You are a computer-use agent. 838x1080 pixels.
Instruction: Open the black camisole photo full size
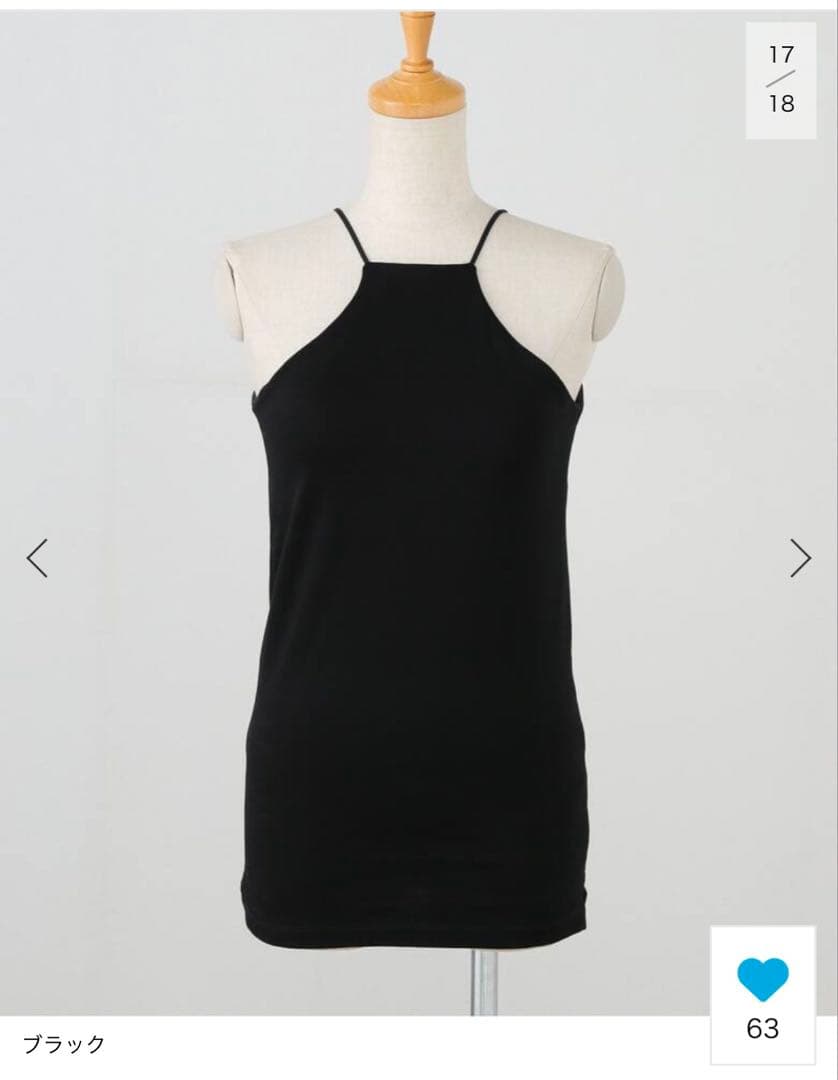tap(418, 560)
